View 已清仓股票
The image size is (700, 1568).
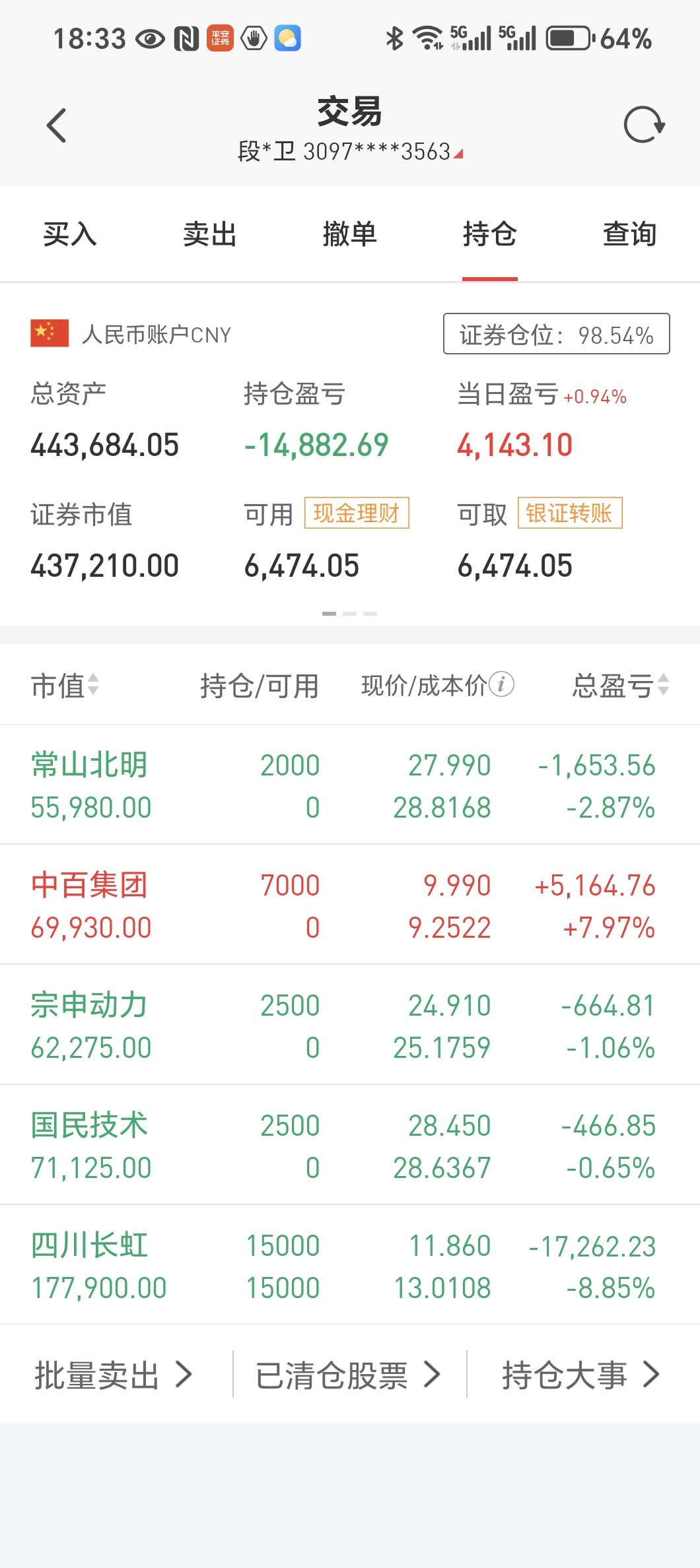tap(348, 1375)
